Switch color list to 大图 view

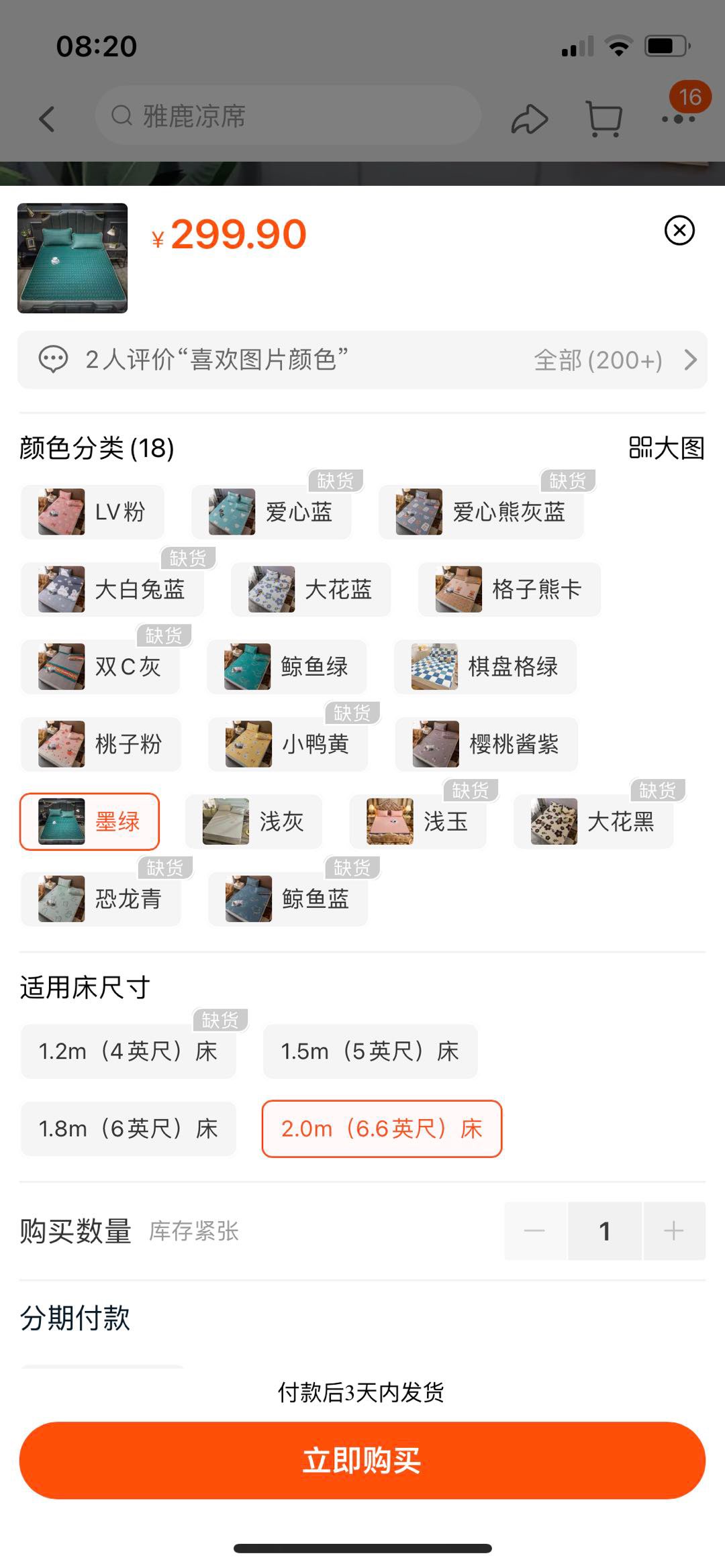point(666,448)
